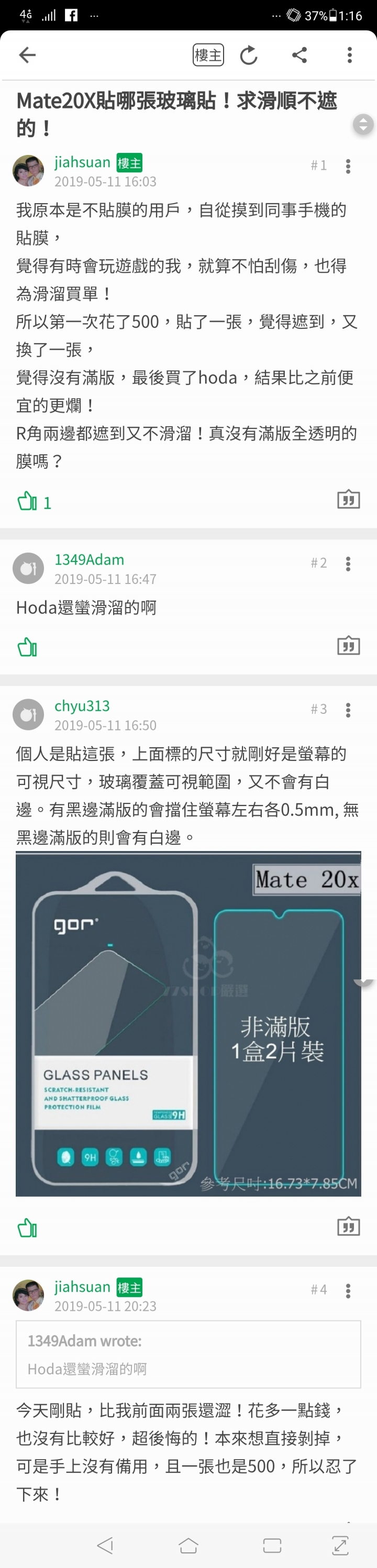This screenshot has height=1568, width=377.
Task: Go back using the top arrow
Action: tap(27, 55)
